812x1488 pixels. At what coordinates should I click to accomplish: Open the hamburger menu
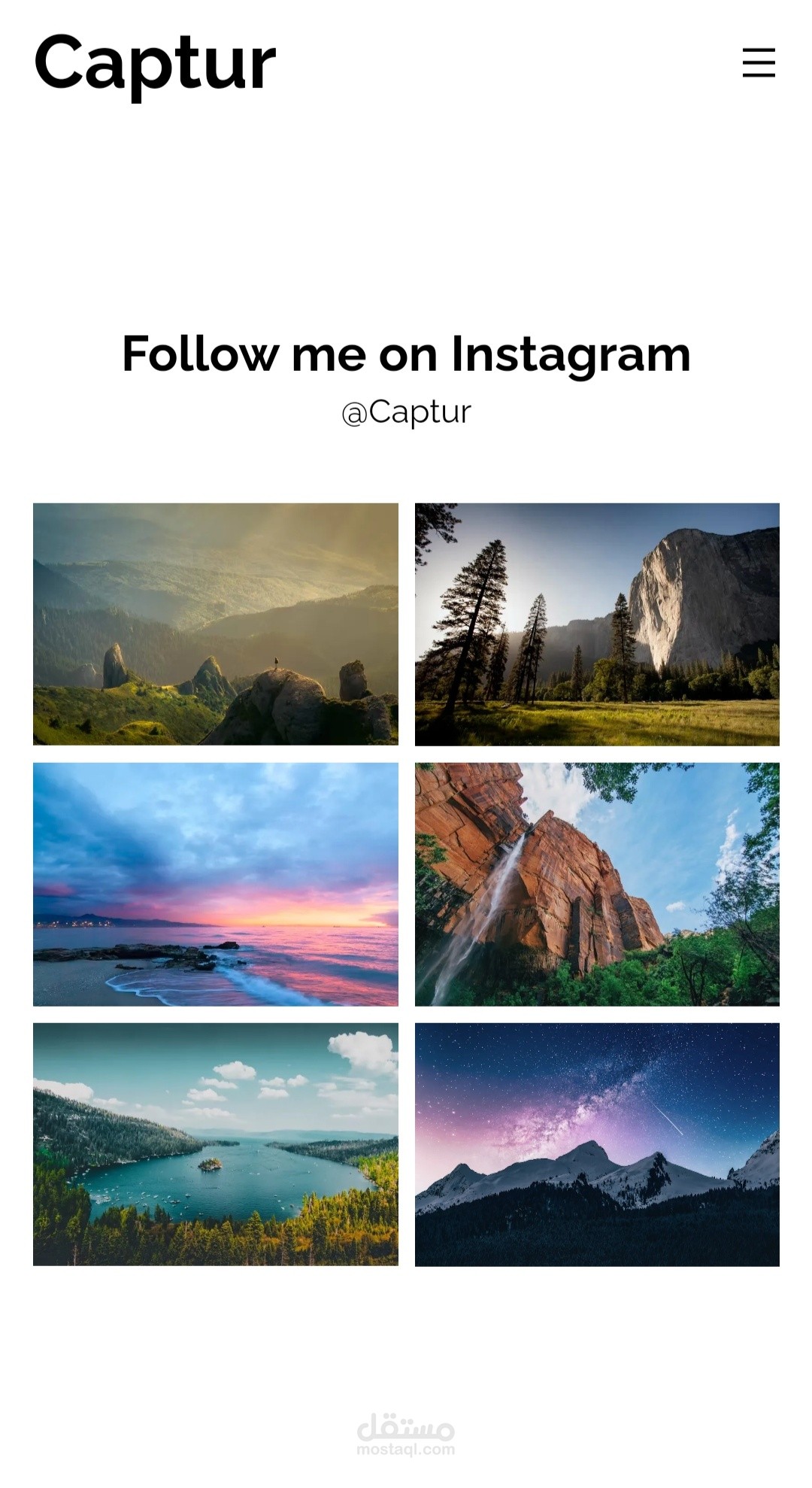(x=758, y=62)
